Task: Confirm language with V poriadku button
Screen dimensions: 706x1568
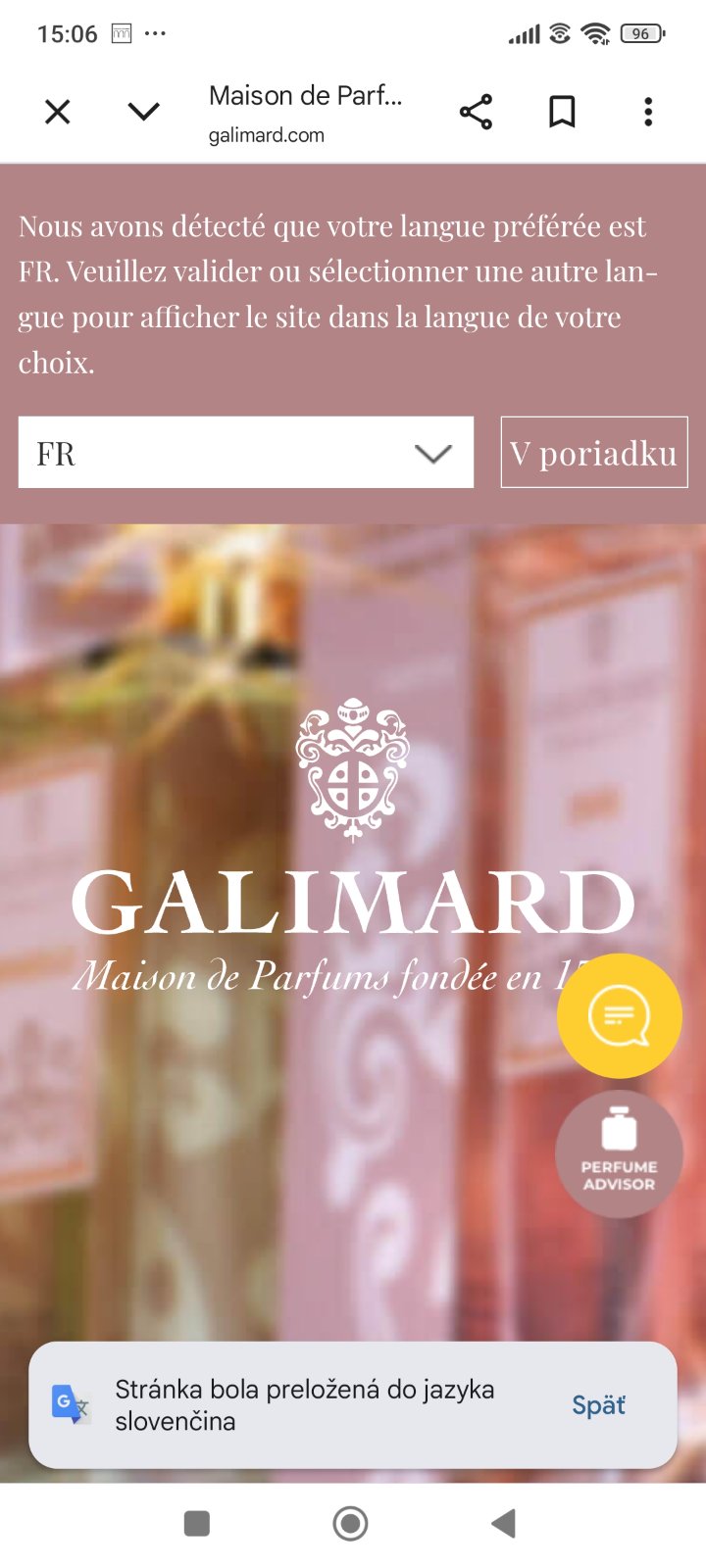Action: pos(594,453)
